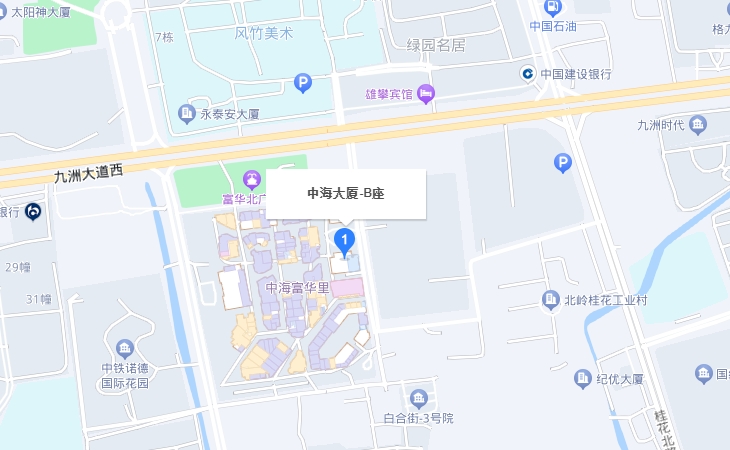Viewport: 730px width, 450px height.
Task: Select the 雄攀宾馆 hotel marker
Action: click(x=427, y=93)
